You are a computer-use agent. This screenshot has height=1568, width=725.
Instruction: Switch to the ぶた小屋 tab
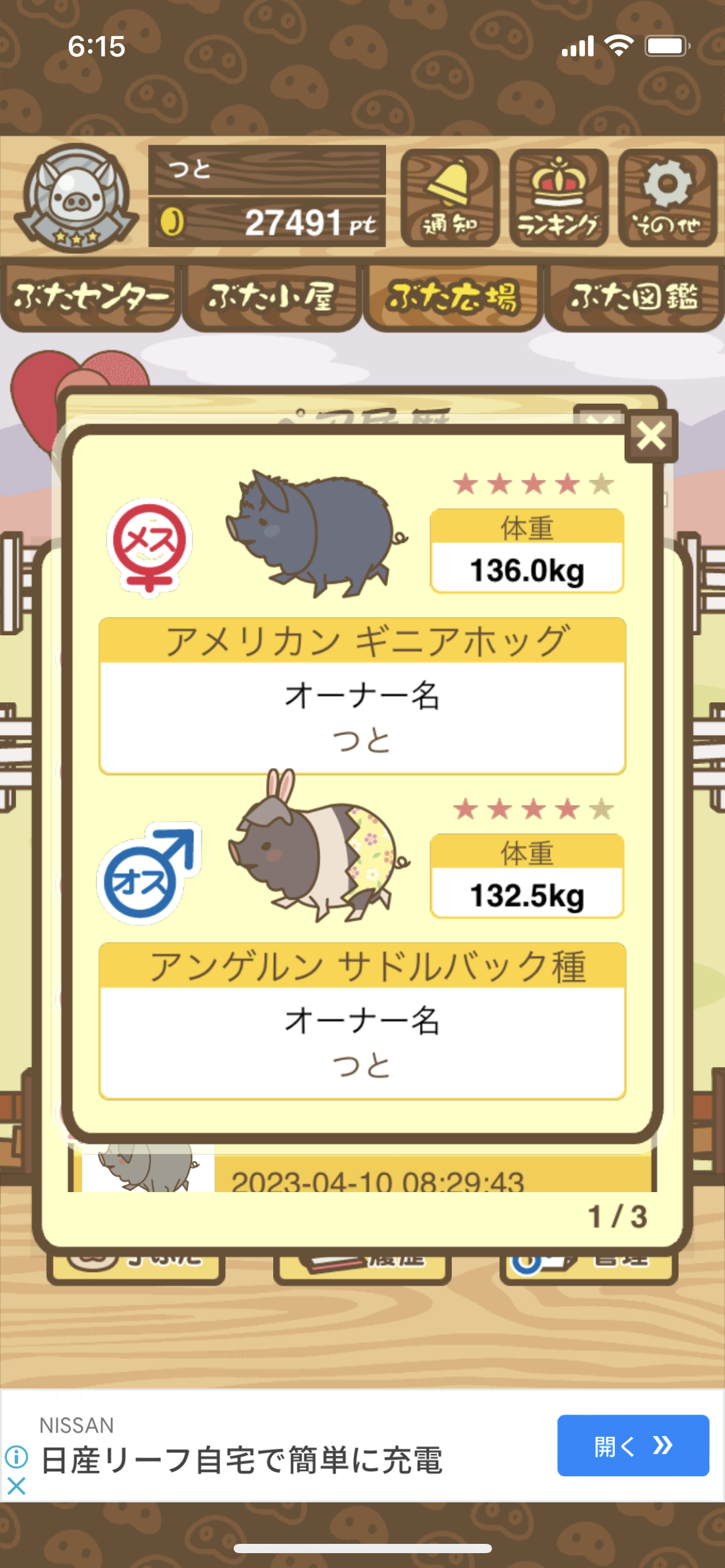271,297
